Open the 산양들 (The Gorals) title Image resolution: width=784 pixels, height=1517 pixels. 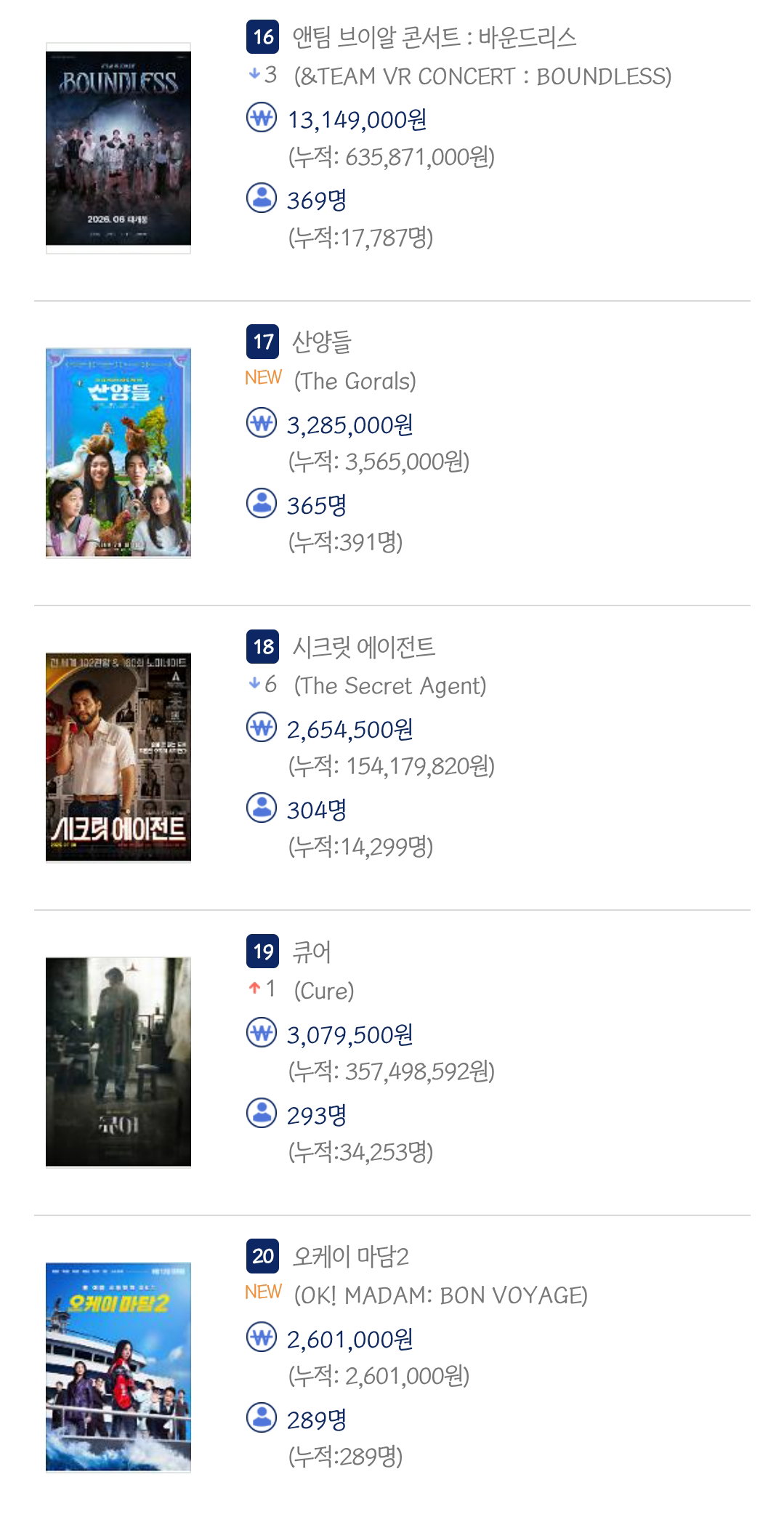tap(321, 342)
